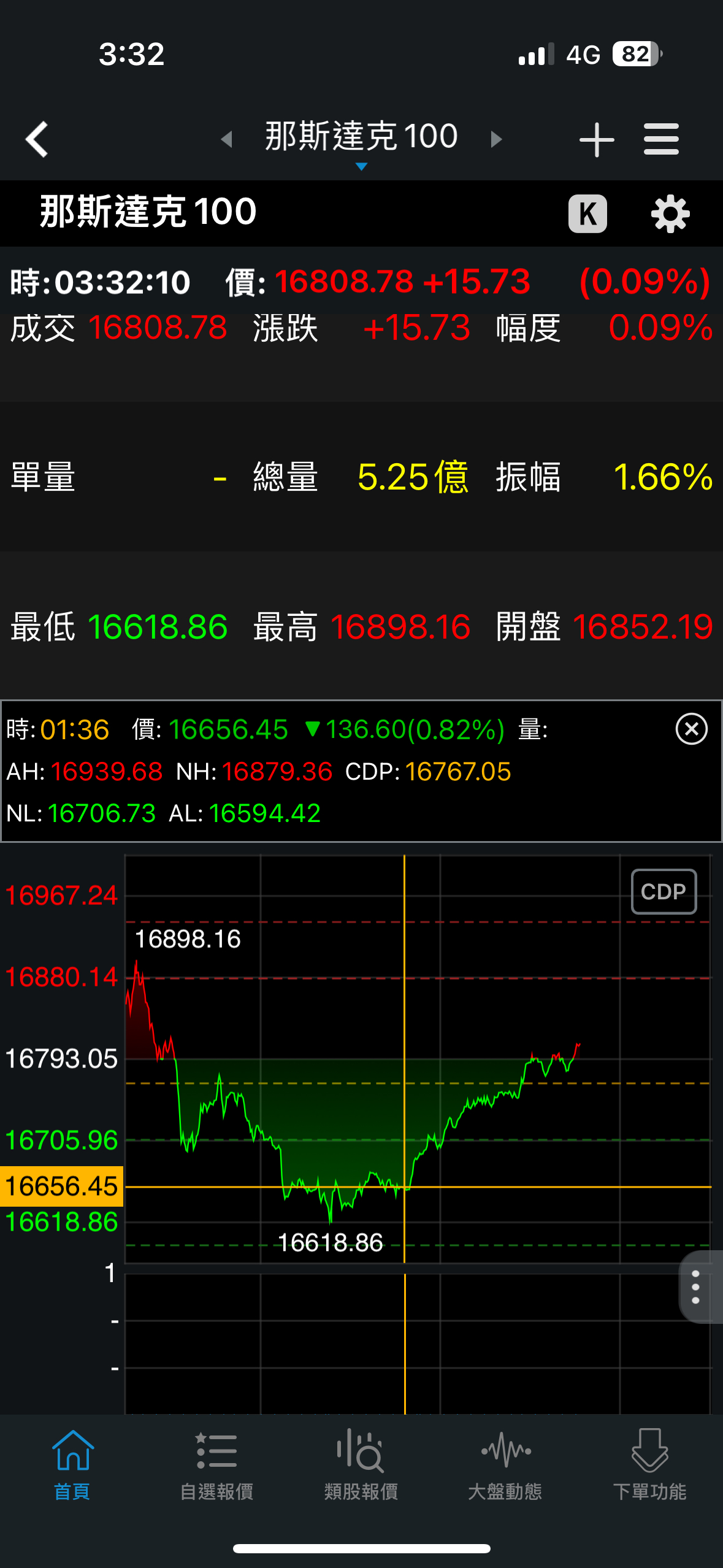
Task: Toggle the CDP overlay button
Action: click(664, 891)
